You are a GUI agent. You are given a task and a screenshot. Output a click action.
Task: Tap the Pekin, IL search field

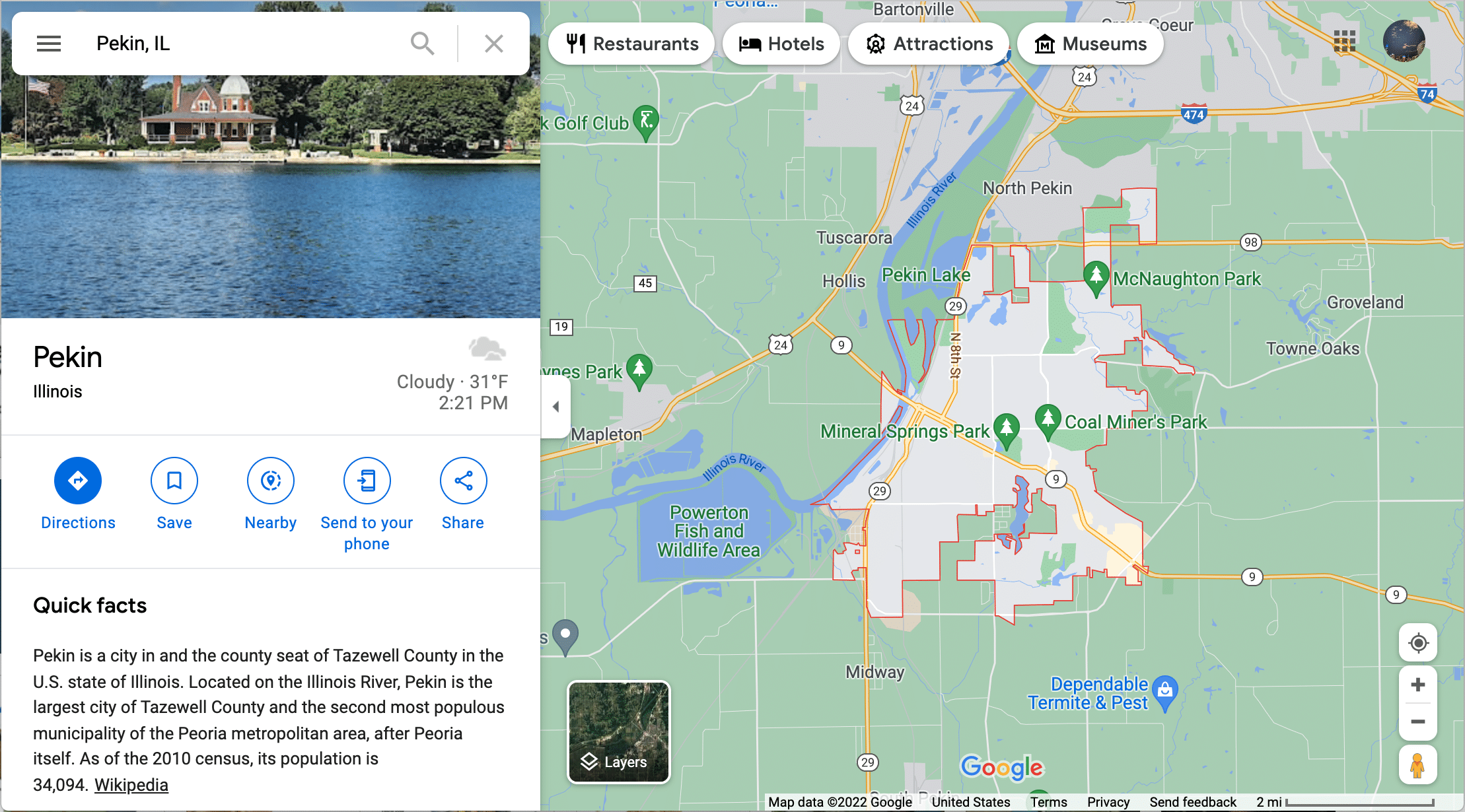(x=244, y=44)
